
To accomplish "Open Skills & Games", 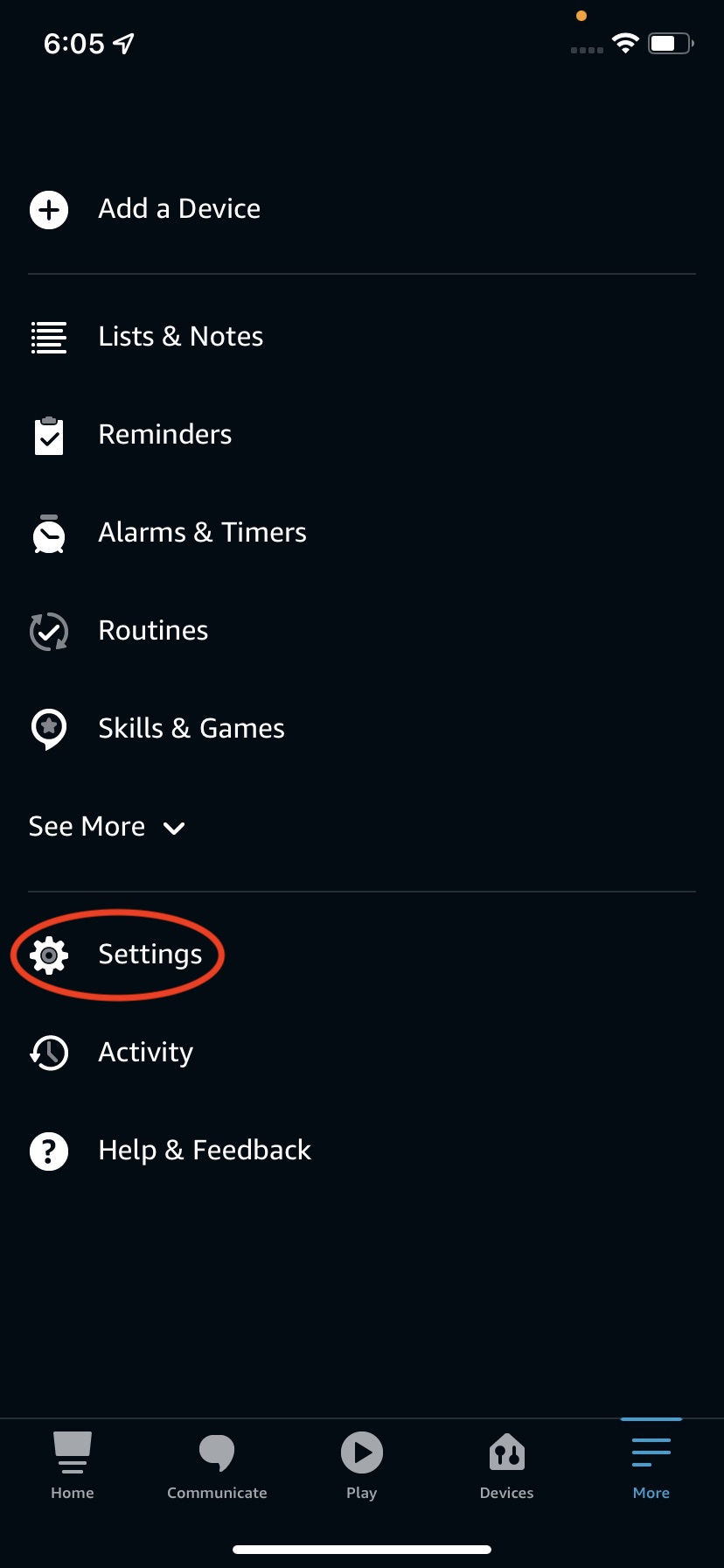I will (191, 729).
